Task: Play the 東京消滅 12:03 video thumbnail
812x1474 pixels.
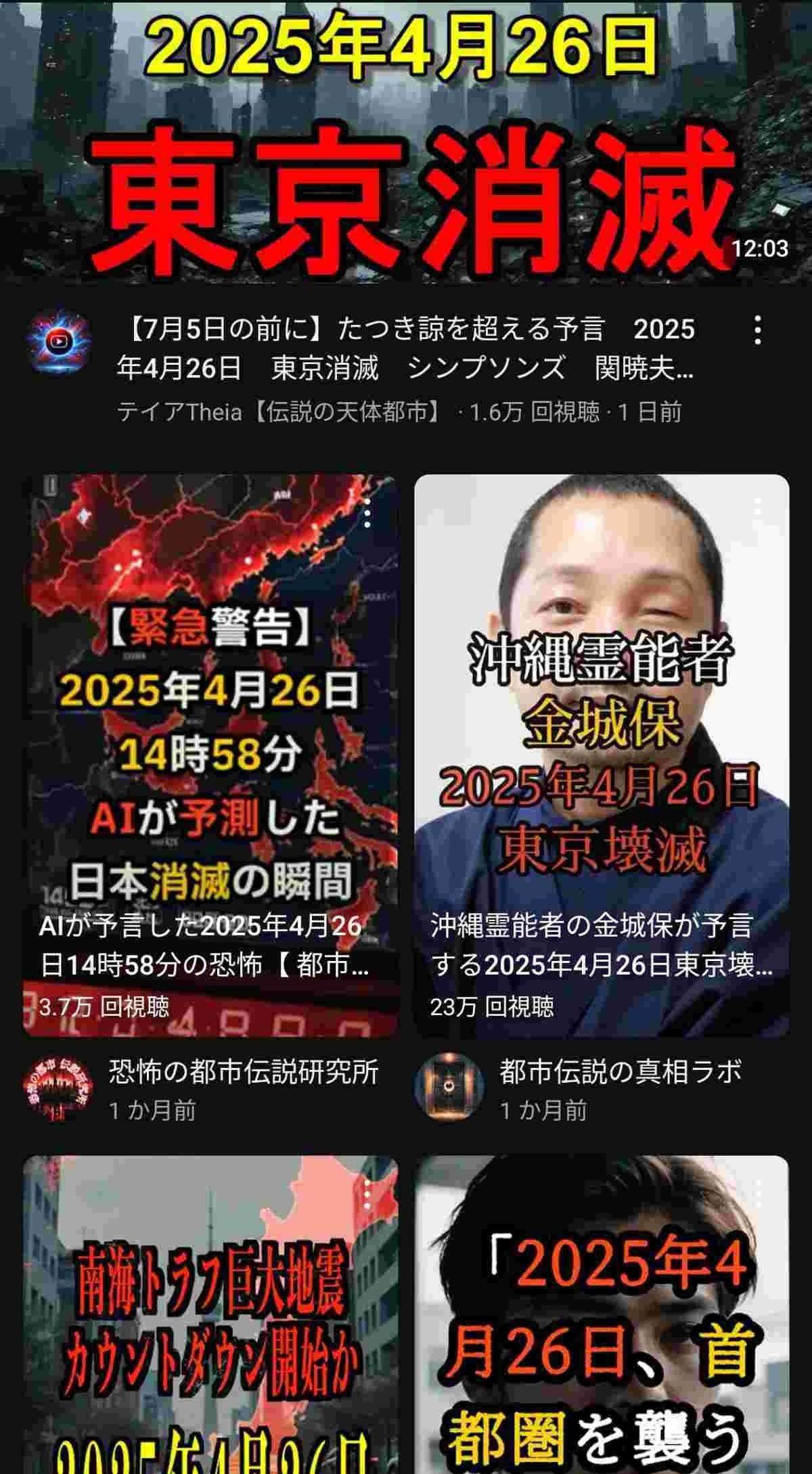Action: pos(406,142)
